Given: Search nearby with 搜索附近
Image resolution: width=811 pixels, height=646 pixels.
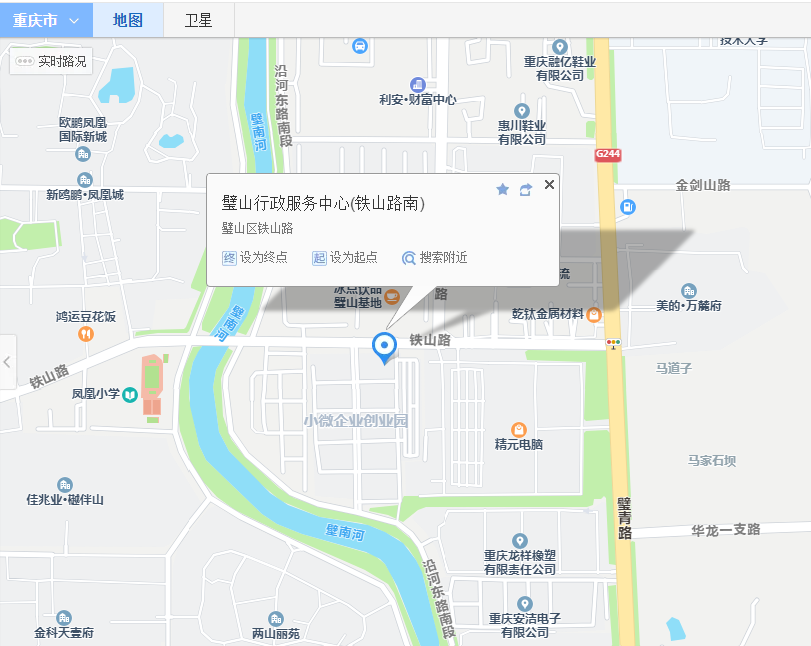Looking at the screenshot, I should [x=435, y=258].
